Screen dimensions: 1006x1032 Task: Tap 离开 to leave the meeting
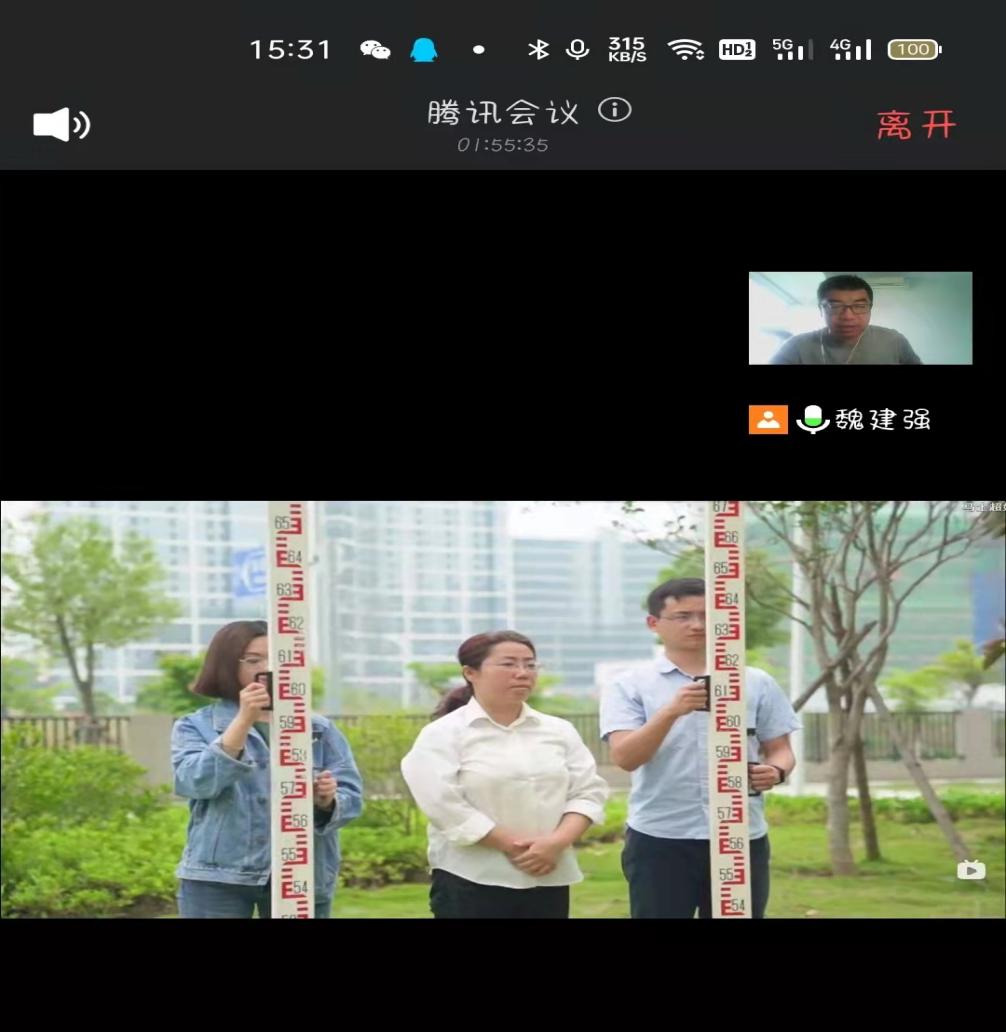pyautogui.click(x=916, y=125)
